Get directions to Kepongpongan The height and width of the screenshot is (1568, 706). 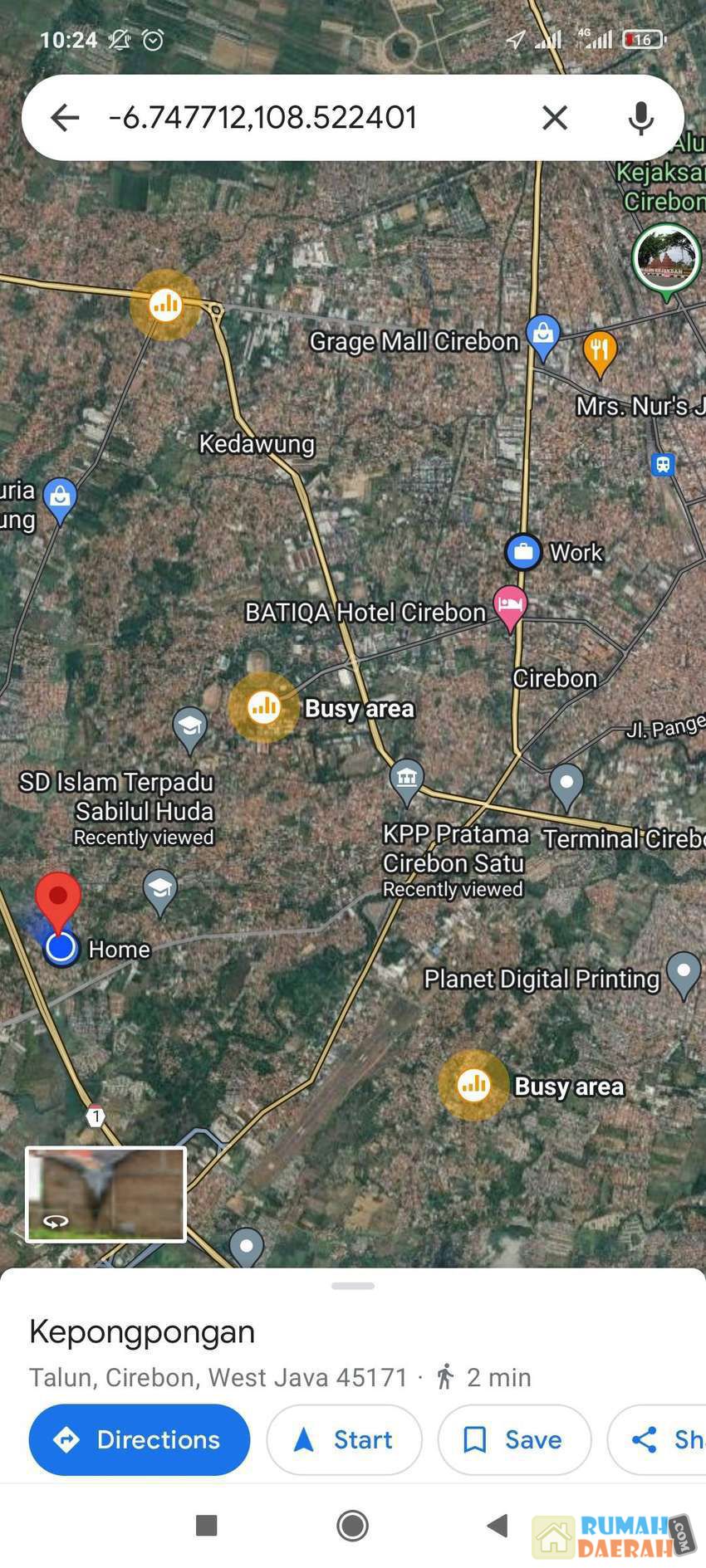(140, 1439)
